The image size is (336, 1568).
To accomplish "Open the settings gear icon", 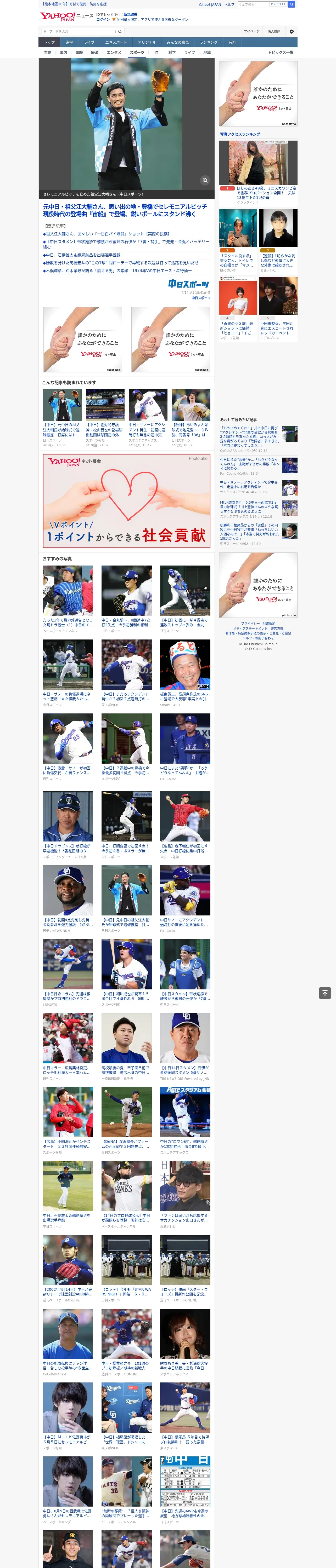I will pos(292,32).
